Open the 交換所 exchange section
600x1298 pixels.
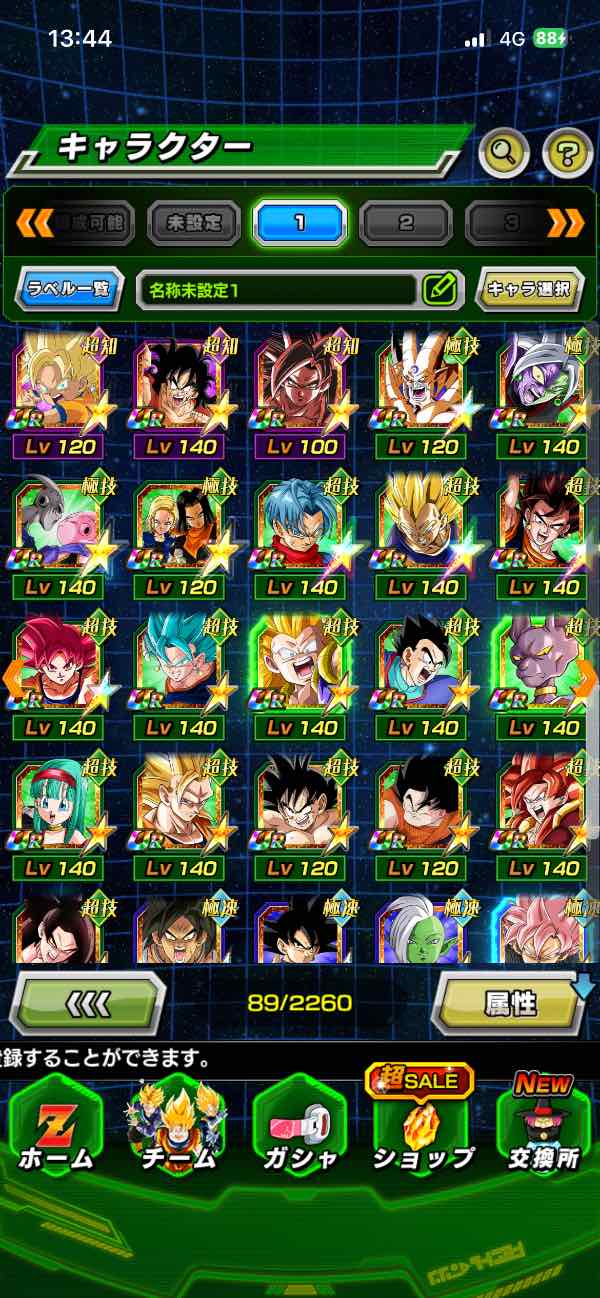(x=543, y=1128)
